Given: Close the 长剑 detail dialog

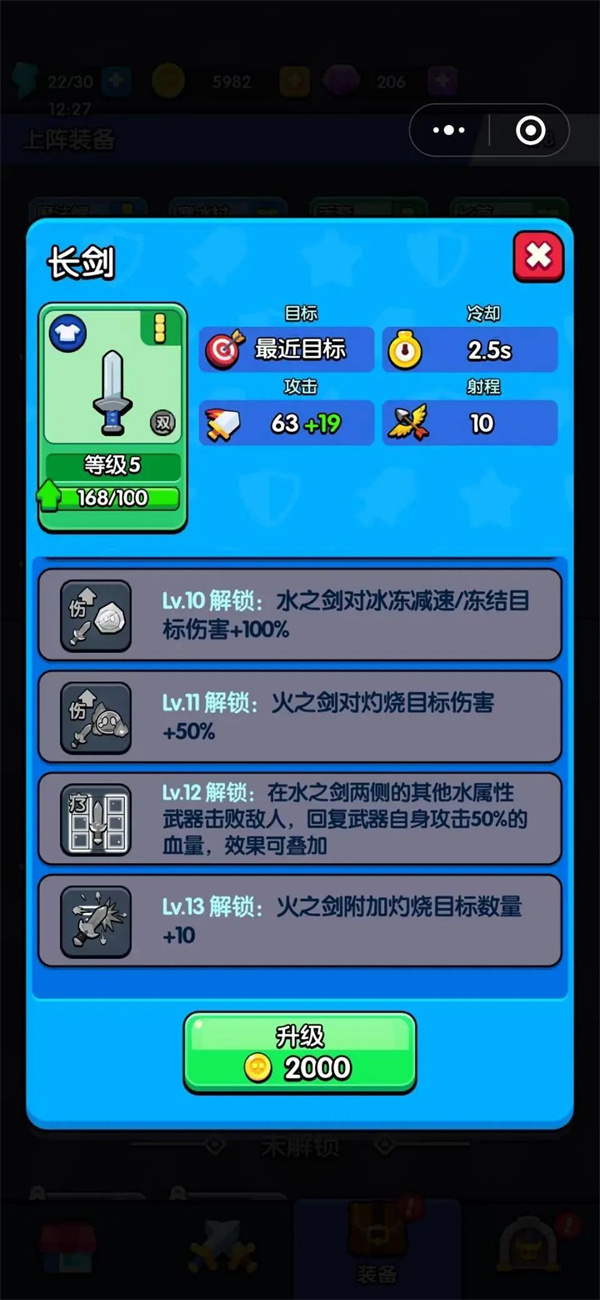Looking at the screenshot, I should (x=538, y=257).
